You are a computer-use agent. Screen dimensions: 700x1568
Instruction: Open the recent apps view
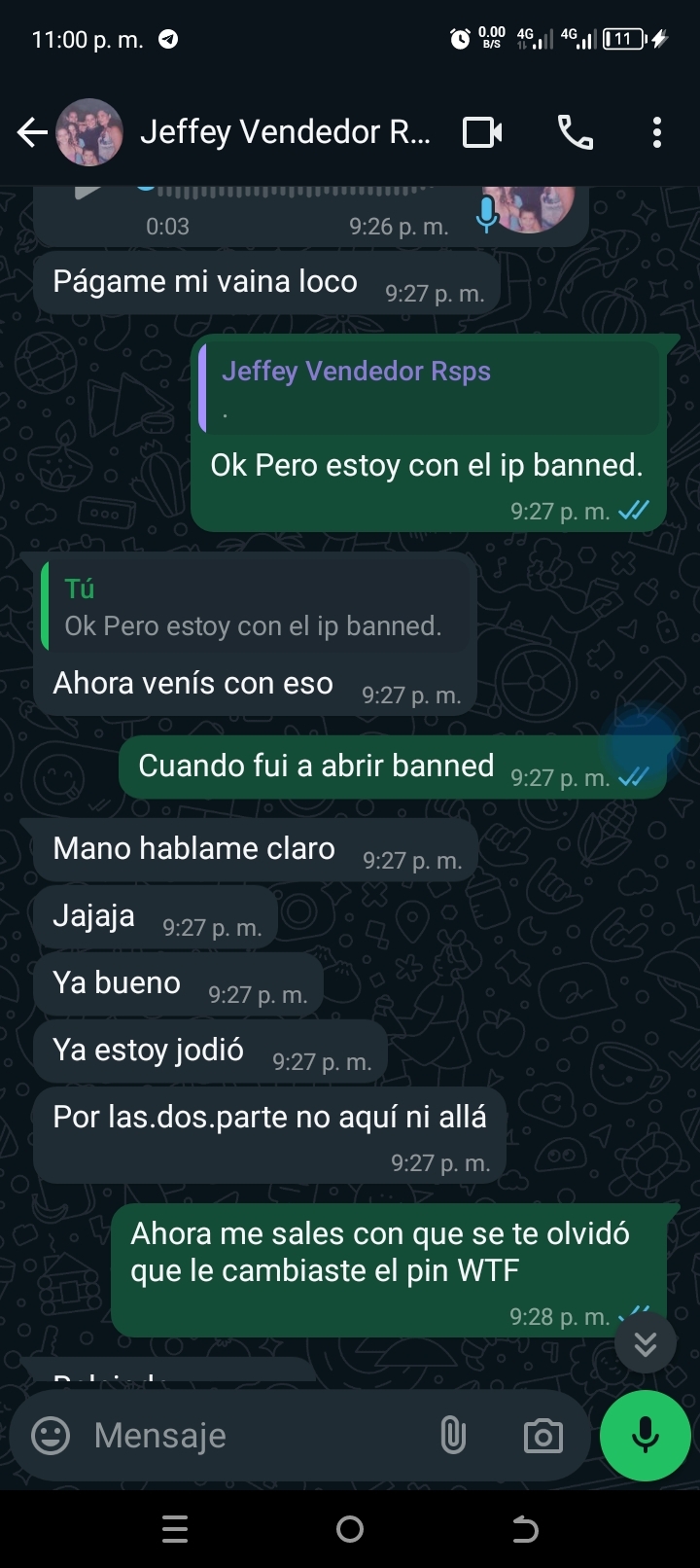(x=175, y=1529)
